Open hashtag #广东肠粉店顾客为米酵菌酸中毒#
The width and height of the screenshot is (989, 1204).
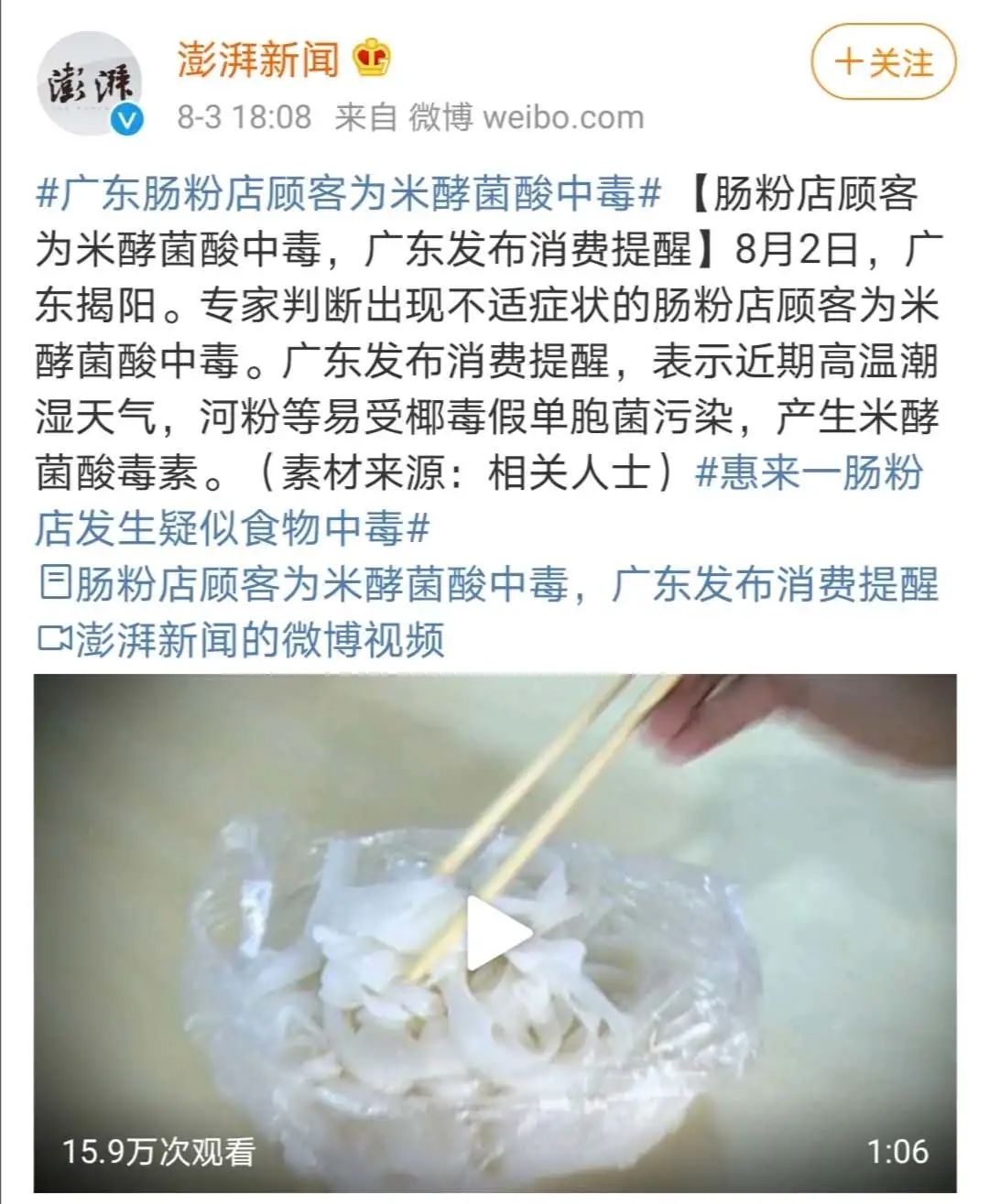tap(348, 194)
